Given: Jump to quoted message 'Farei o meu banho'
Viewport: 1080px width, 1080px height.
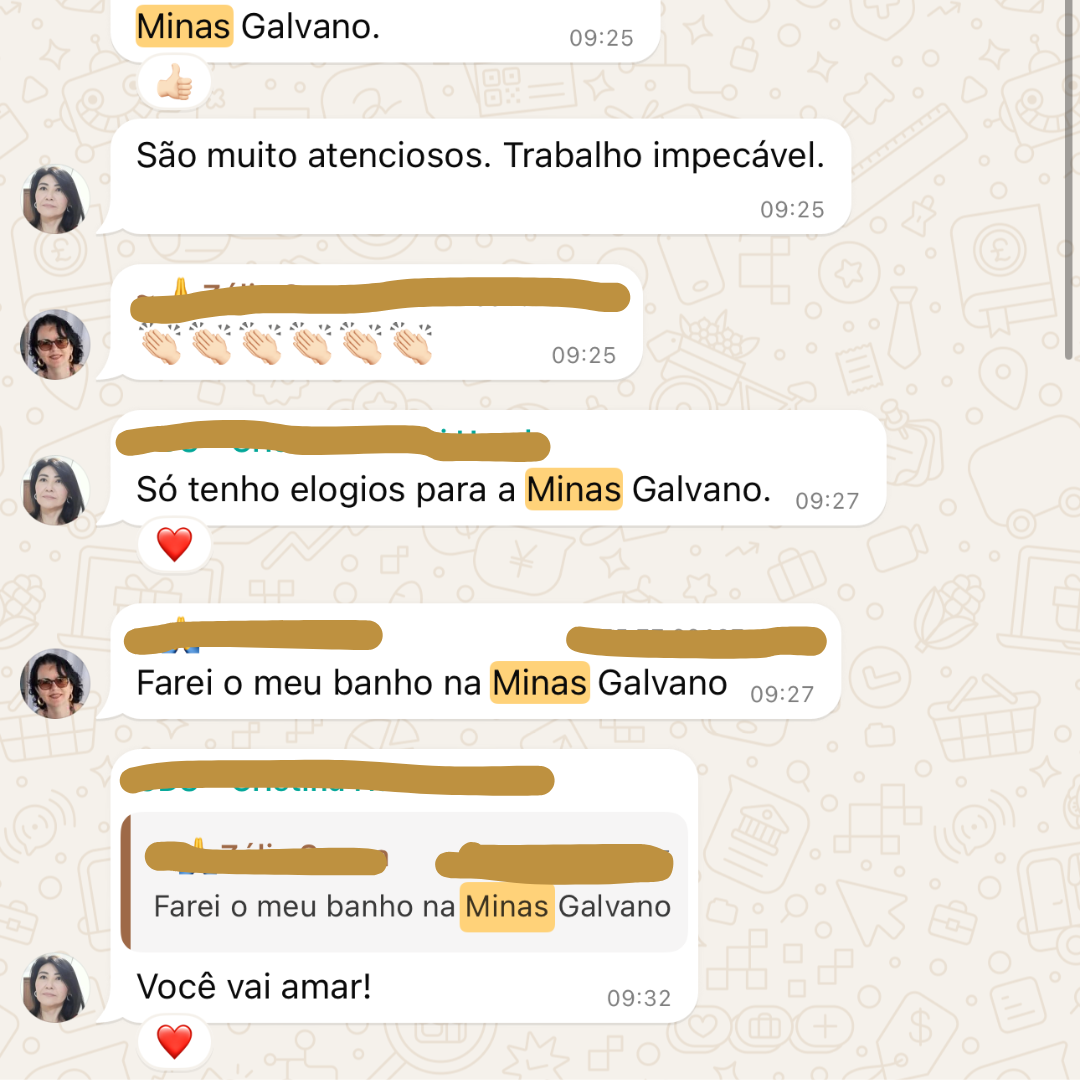Looking at the screenshot, I should (410, 882).
